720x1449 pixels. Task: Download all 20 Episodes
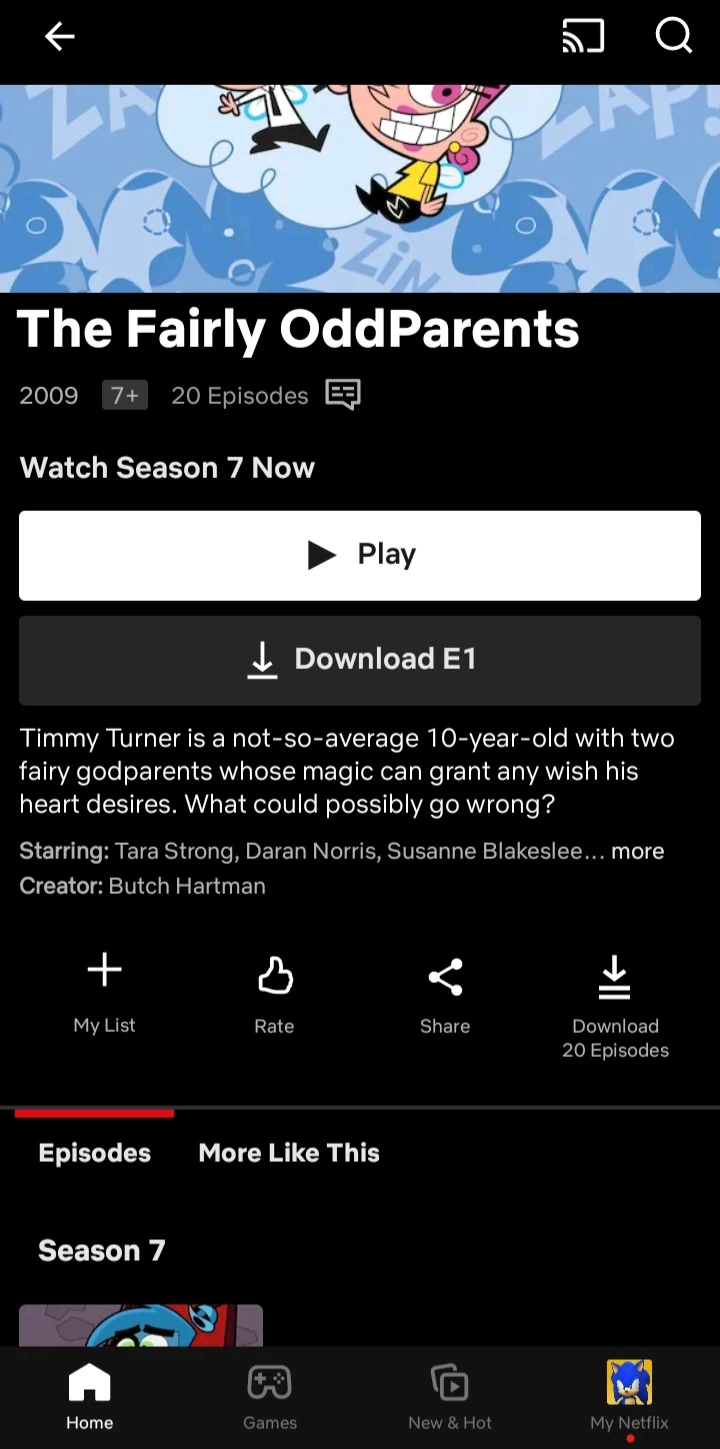pyautogui.click(x=615, y=1003)
